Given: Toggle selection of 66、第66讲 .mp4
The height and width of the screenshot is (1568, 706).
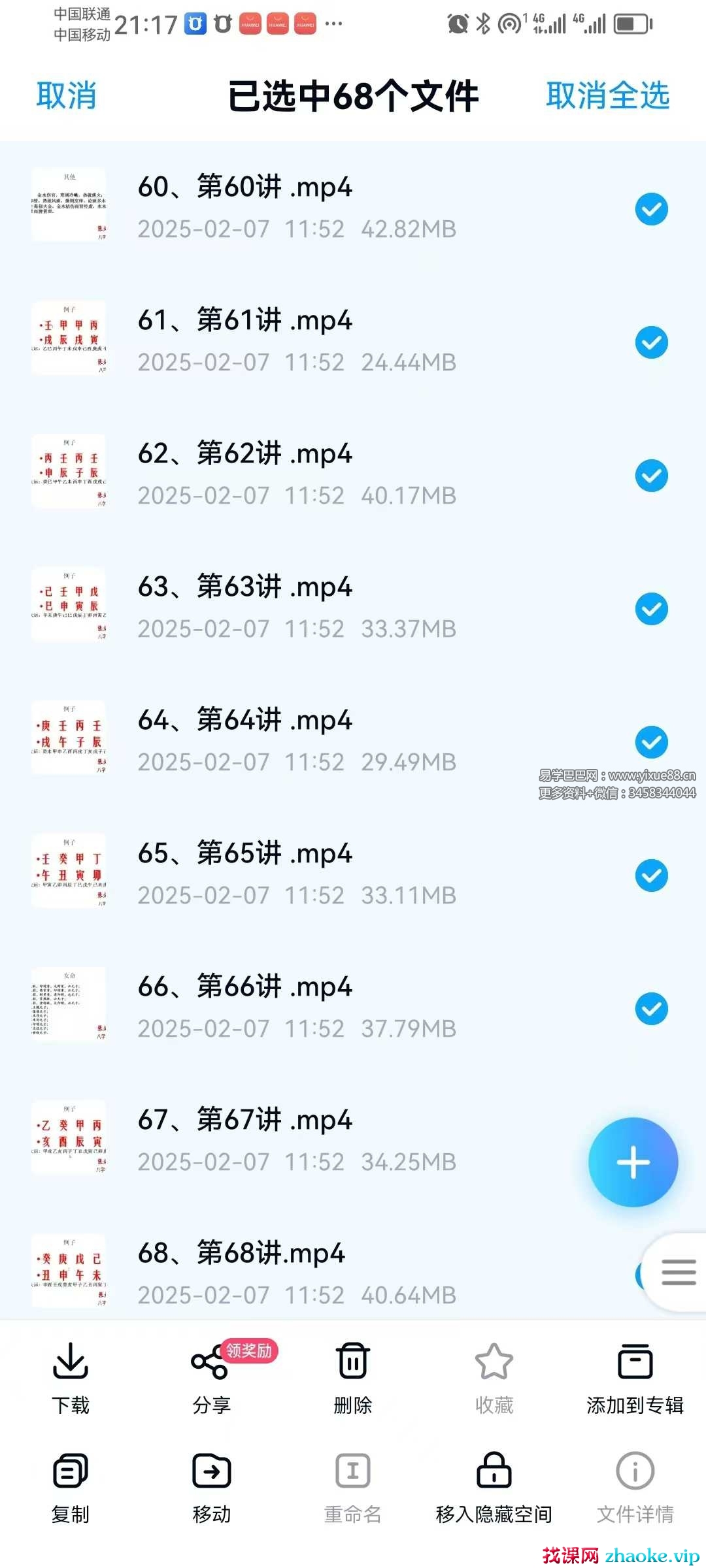Looking at the screenshot, I should 651,1009.
